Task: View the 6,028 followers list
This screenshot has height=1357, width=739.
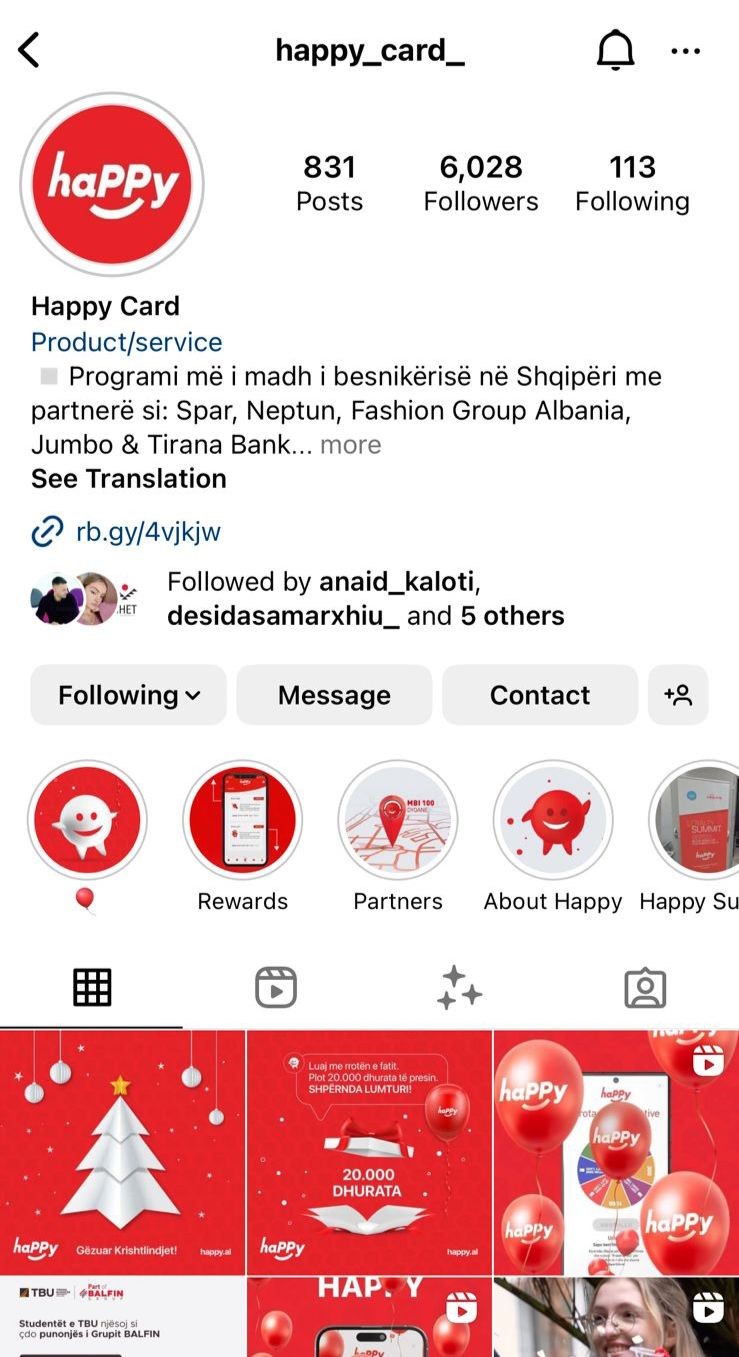Action: coord(480,183)
